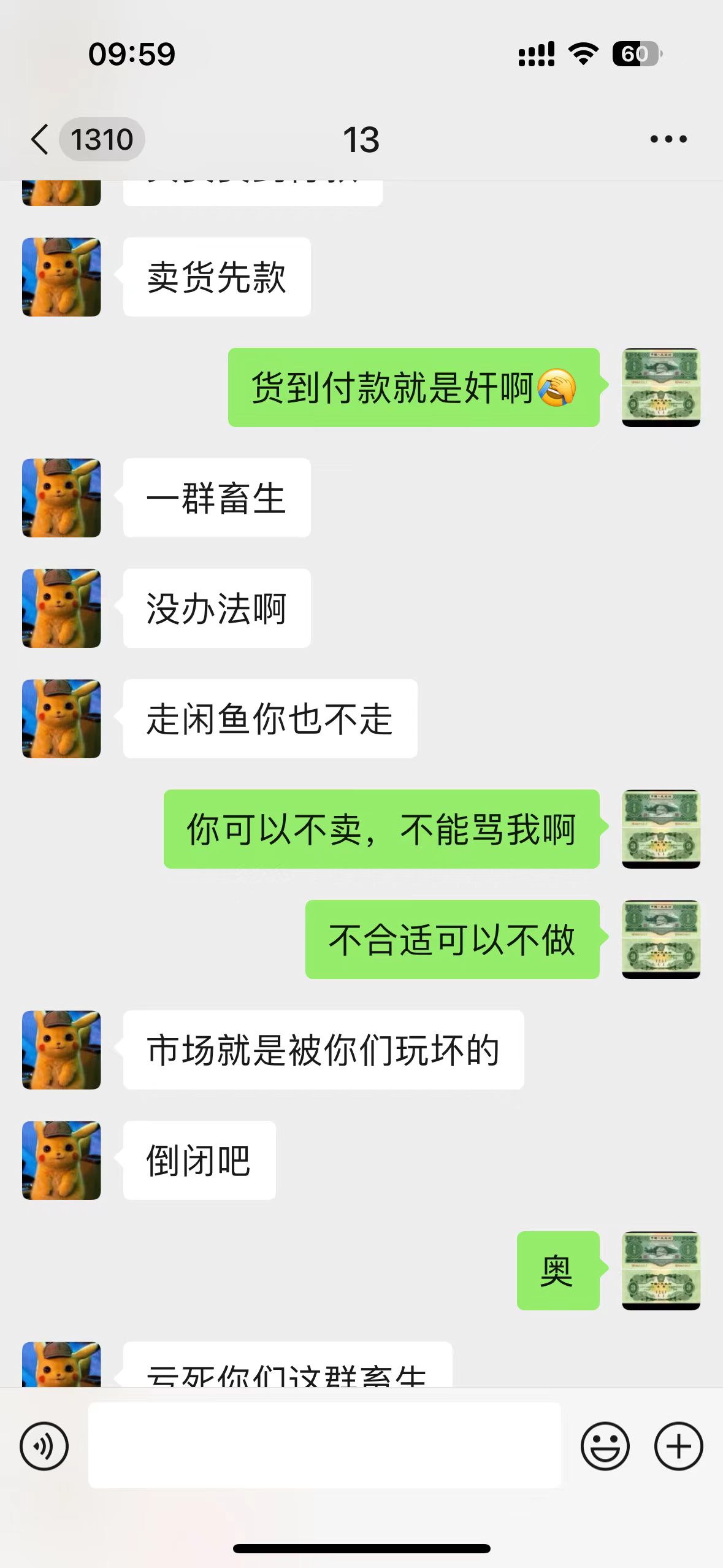Focus the message text field

(324, 1445)
